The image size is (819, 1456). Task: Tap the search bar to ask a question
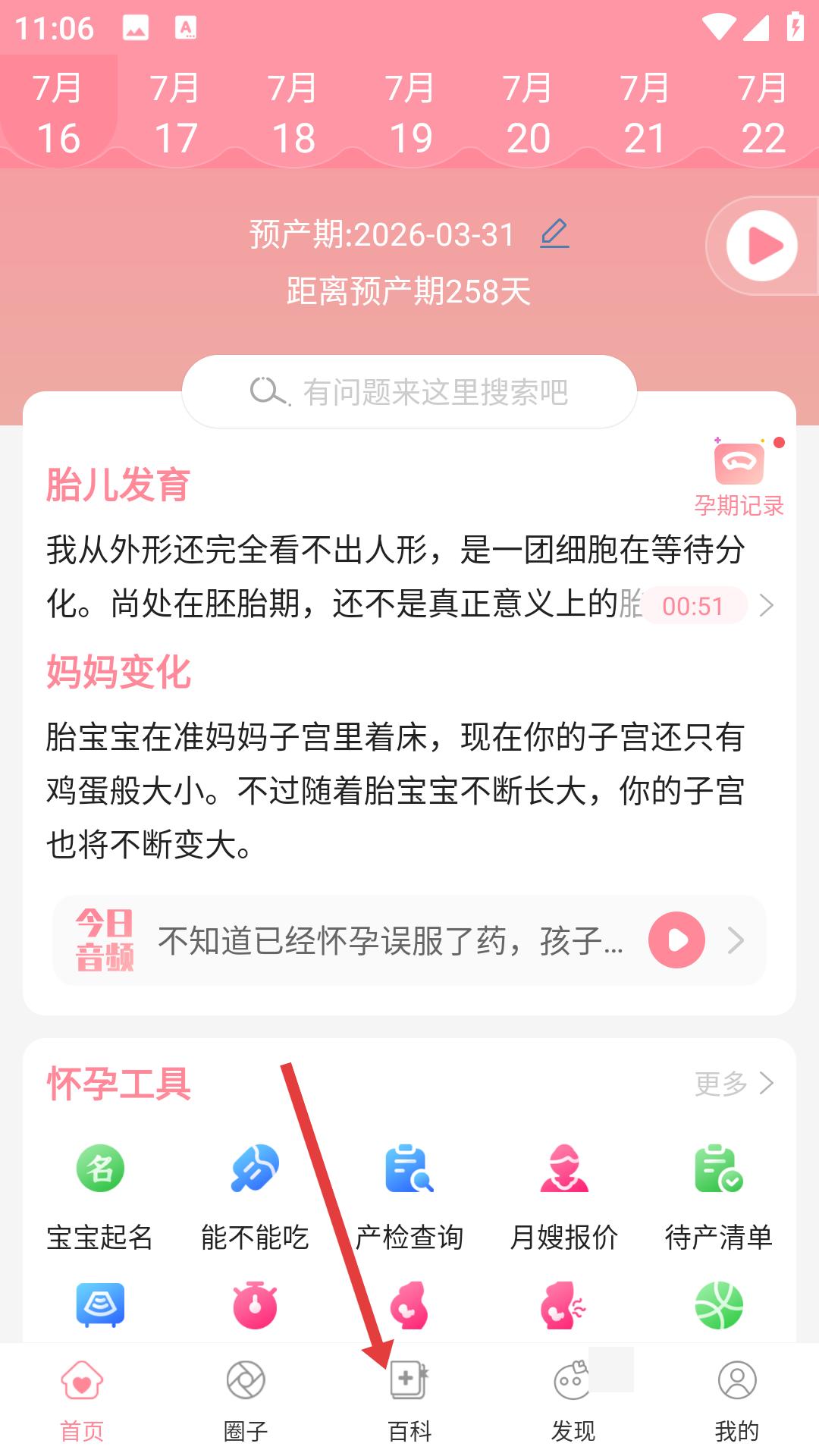coord(409,392)
